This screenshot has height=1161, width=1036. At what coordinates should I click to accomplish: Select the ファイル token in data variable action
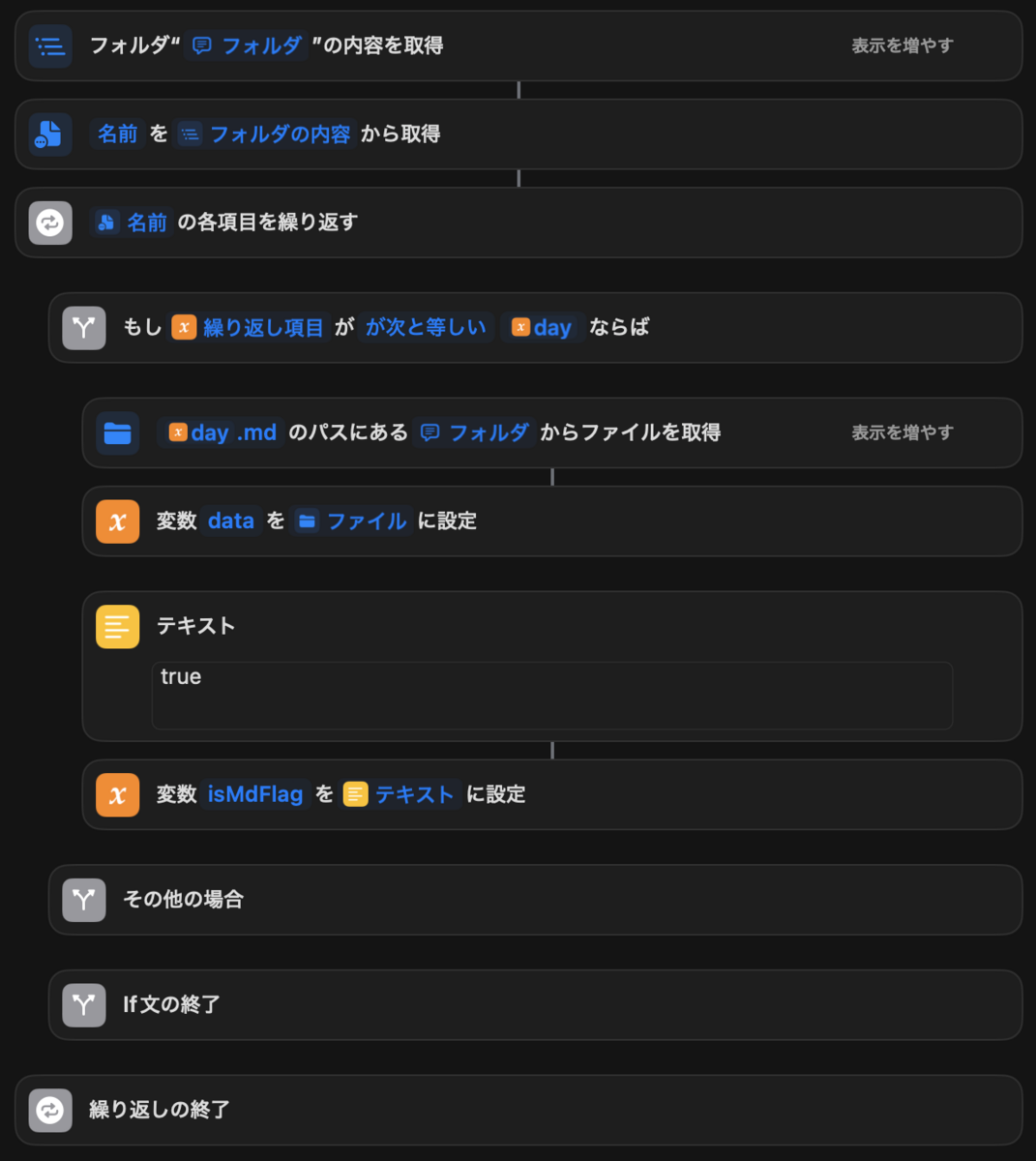(x=352, y=521)
